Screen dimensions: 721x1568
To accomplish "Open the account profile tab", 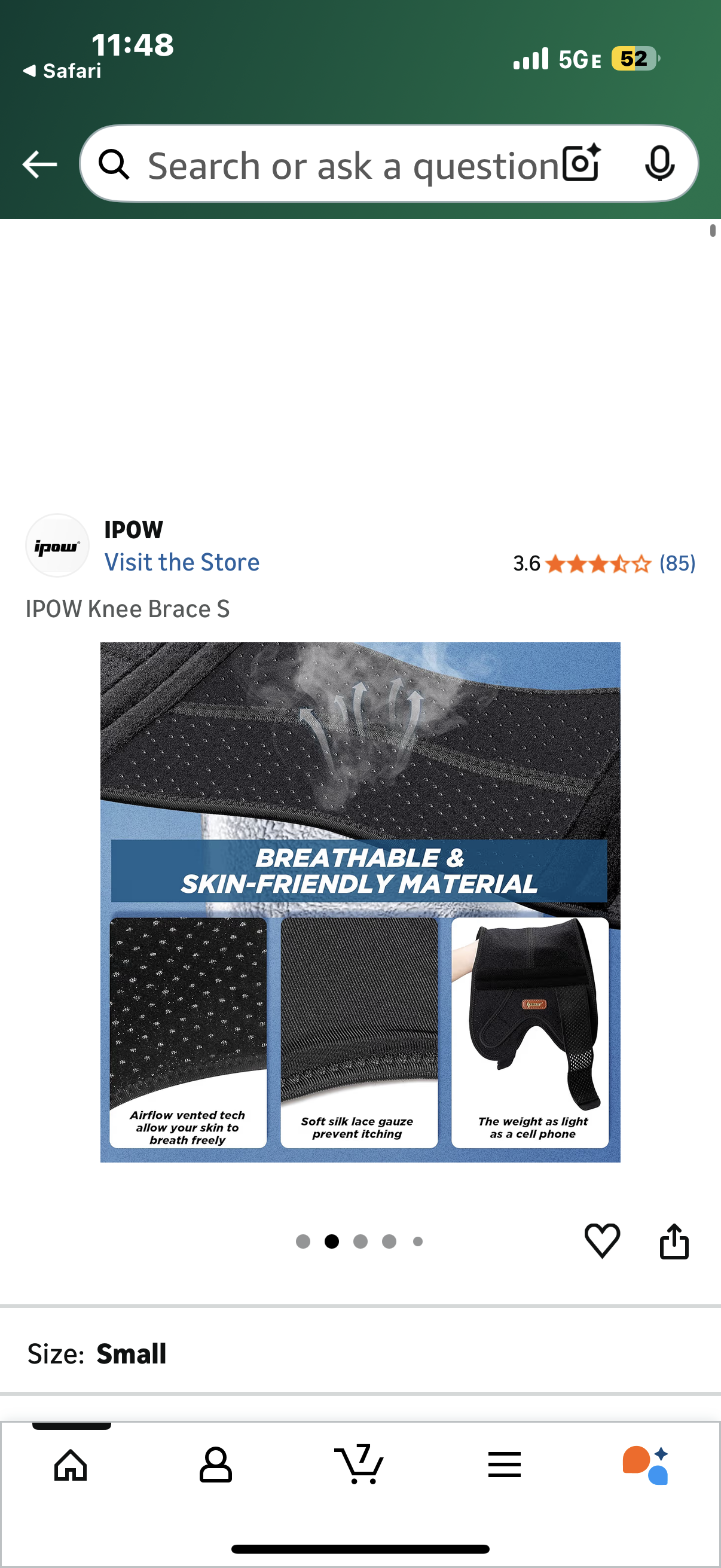I will [215, 1464].
